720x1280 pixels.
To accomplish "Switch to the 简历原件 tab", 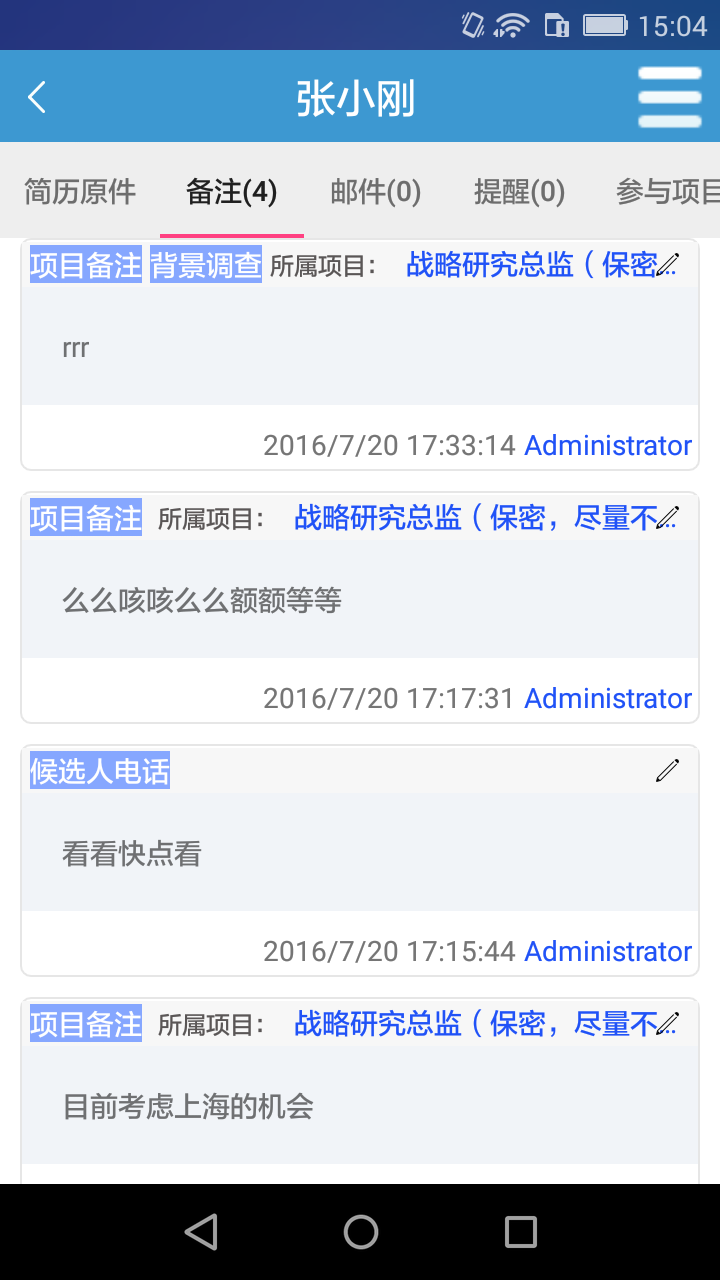I will pos(80,192).
